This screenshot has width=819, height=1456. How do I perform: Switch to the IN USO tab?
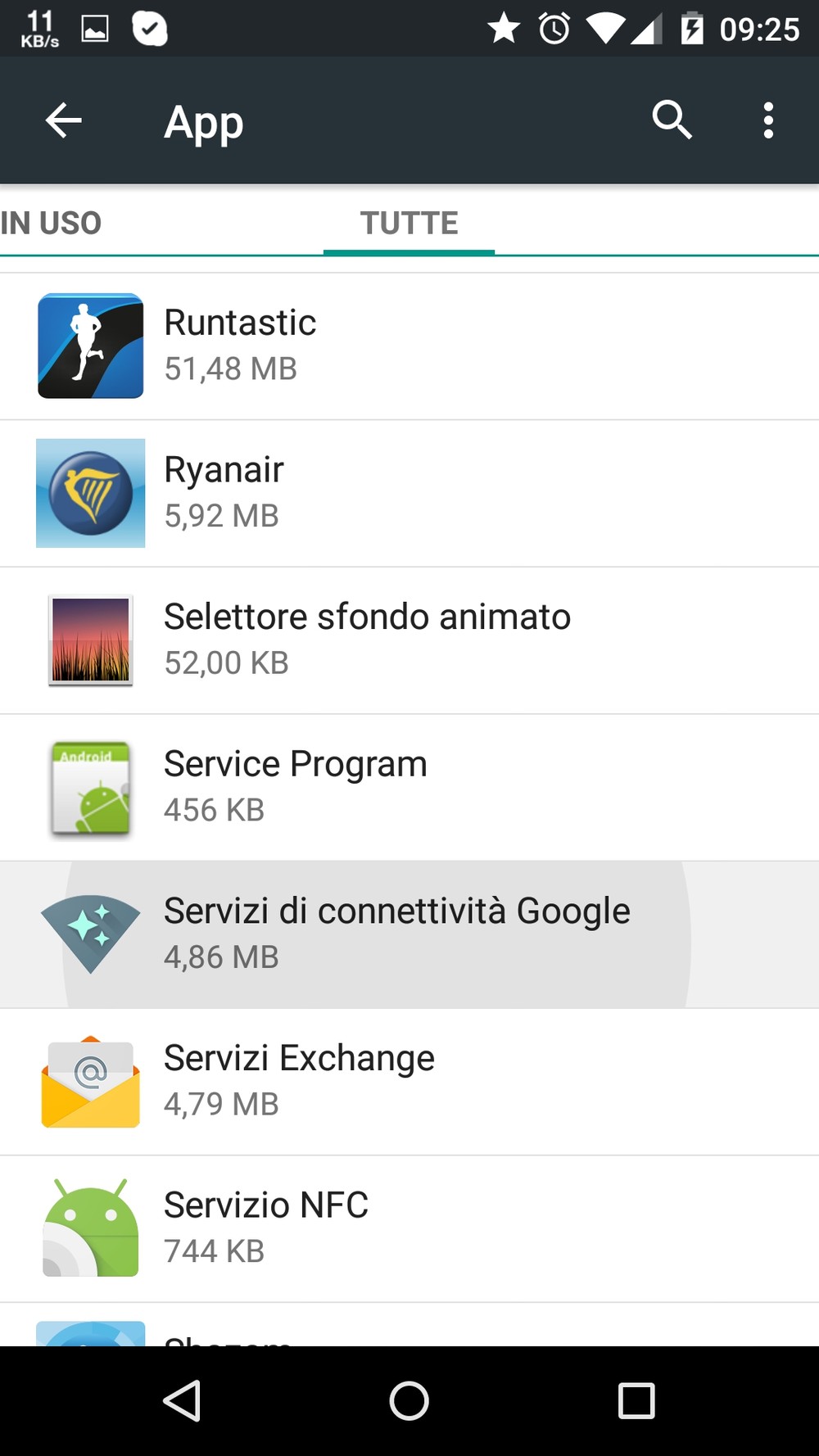tap(51, 223)
